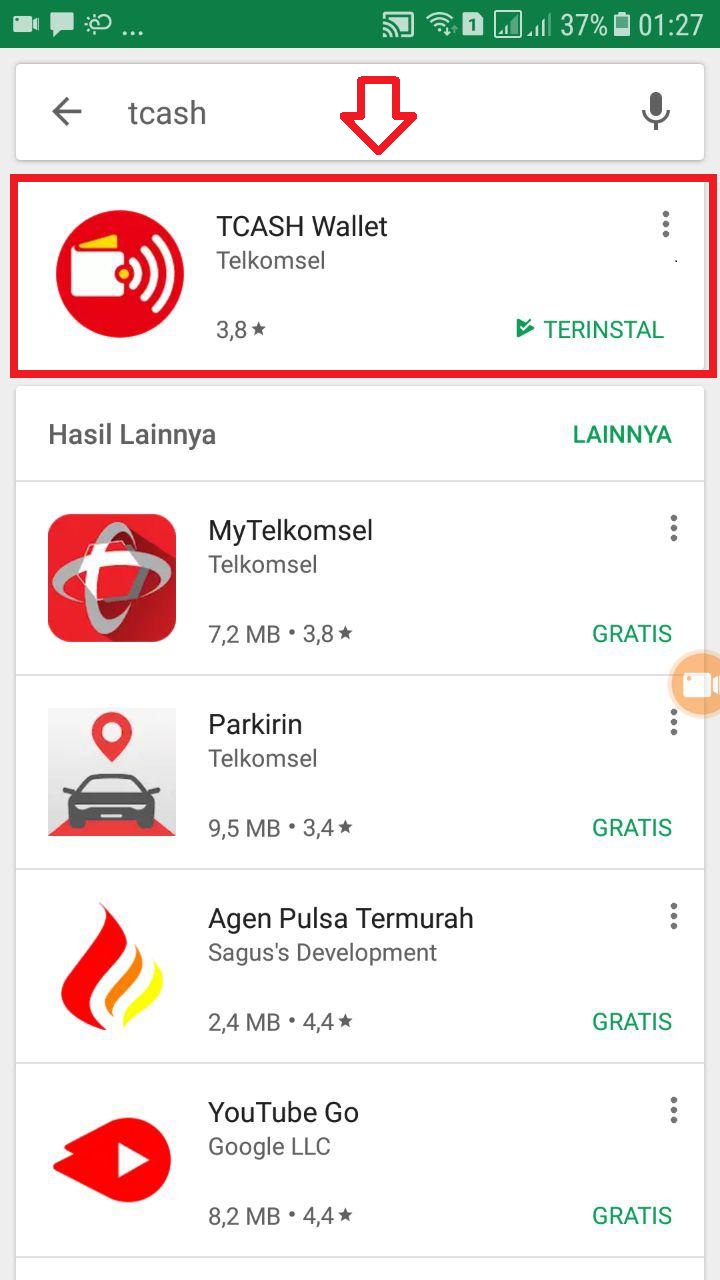Open the overflow menu for MyTelkomsel

pos(673,529)
